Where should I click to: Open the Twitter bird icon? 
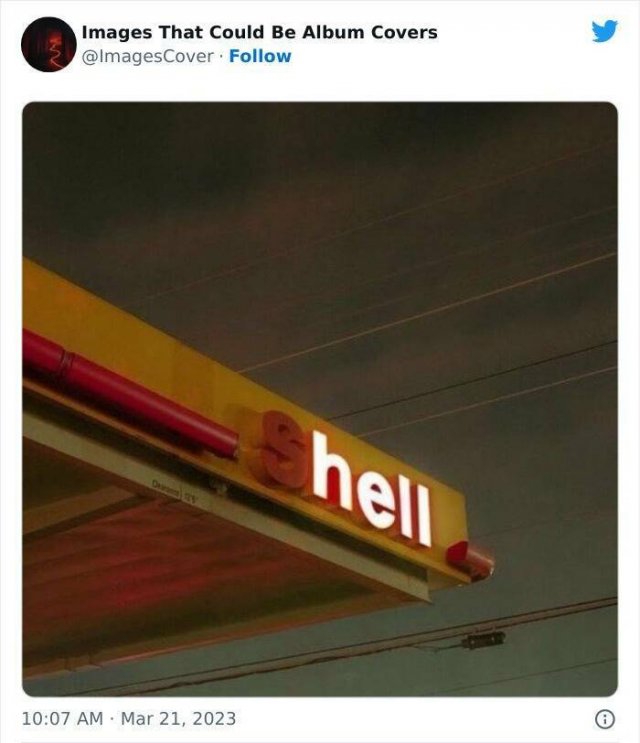(604, 31)
